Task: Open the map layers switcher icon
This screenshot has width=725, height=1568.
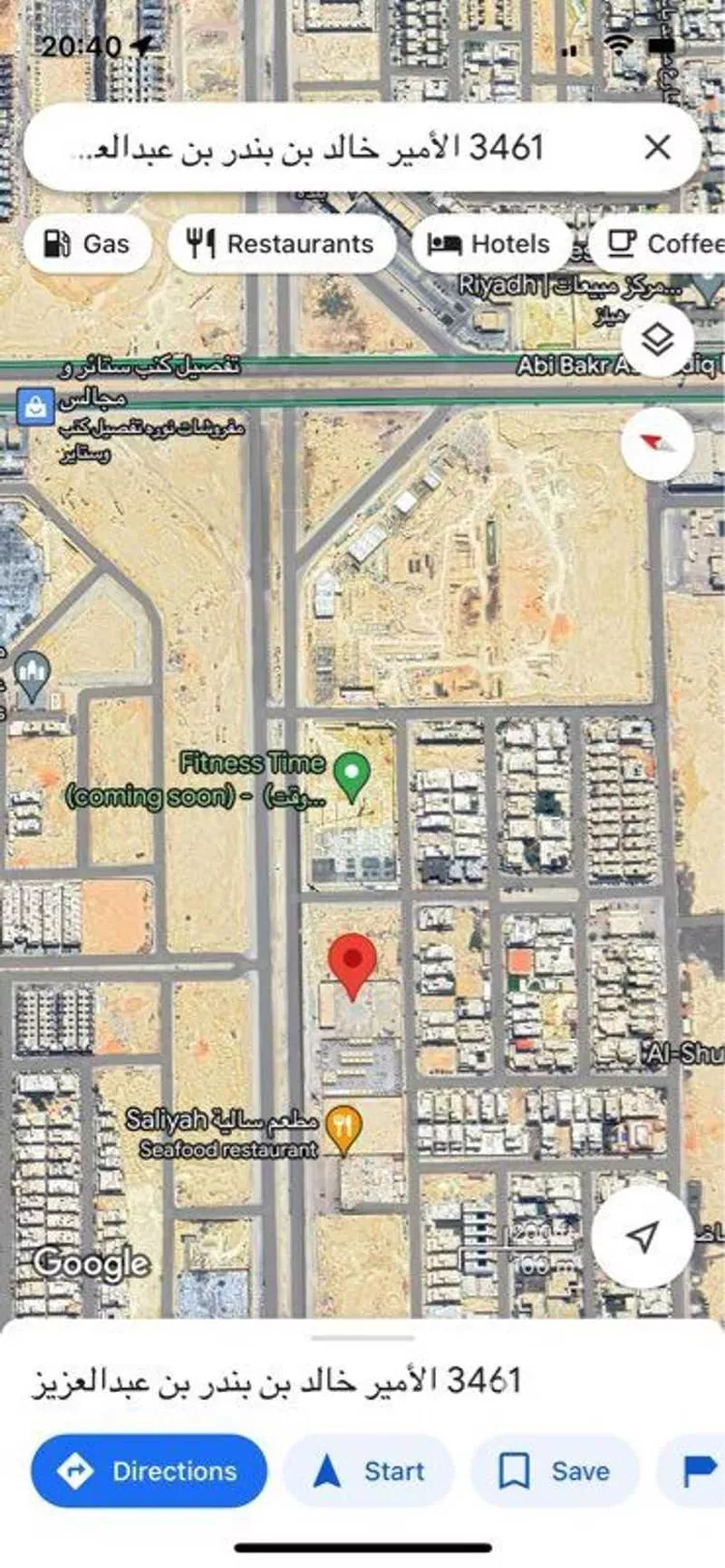Action: (x=658, y=340)
